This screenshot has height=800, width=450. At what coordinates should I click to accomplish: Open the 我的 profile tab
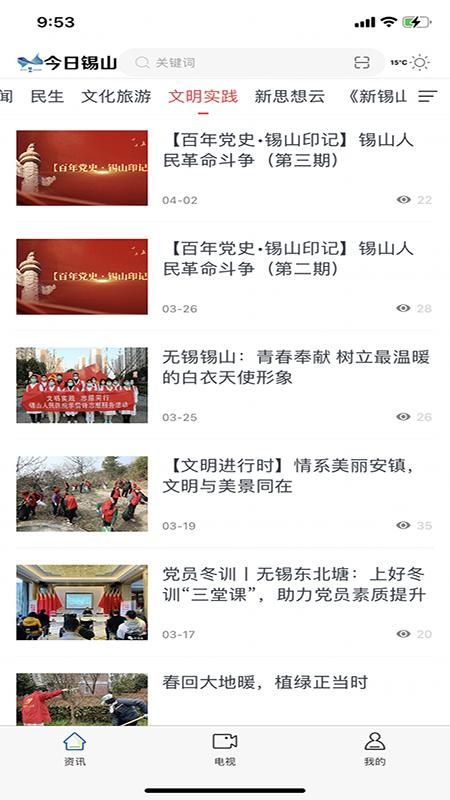374,749
